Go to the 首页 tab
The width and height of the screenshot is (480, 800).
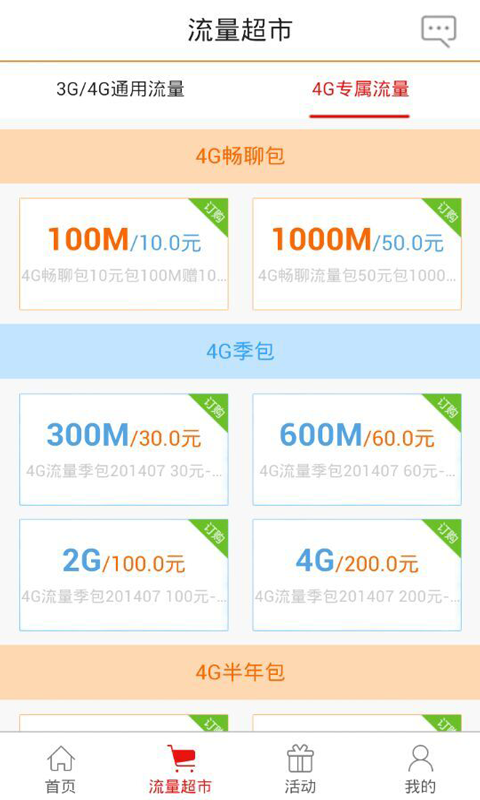pos(60,769)
